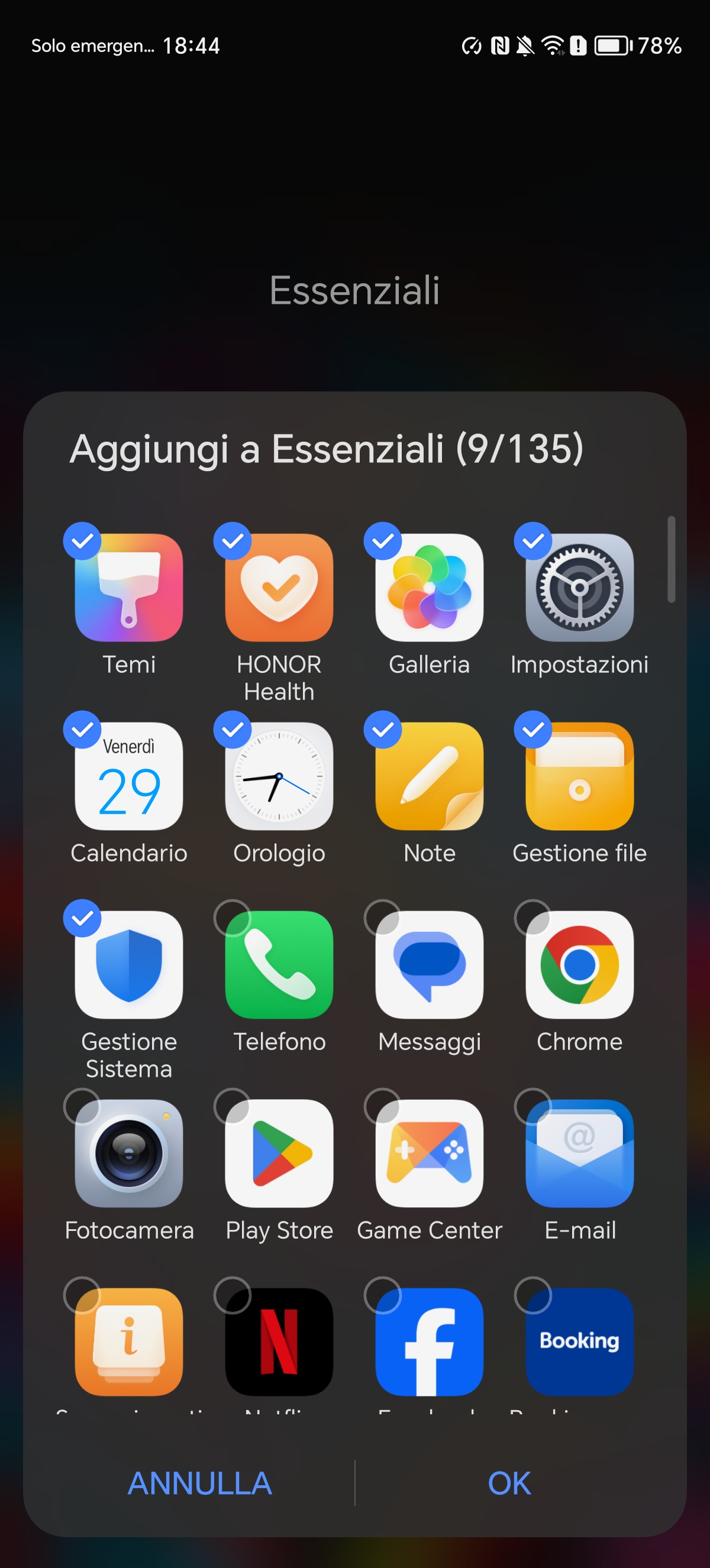The height and width of the screenshot is (1568, 710).
Task: Select the E-mail app
Action: tap(579, 1154)
